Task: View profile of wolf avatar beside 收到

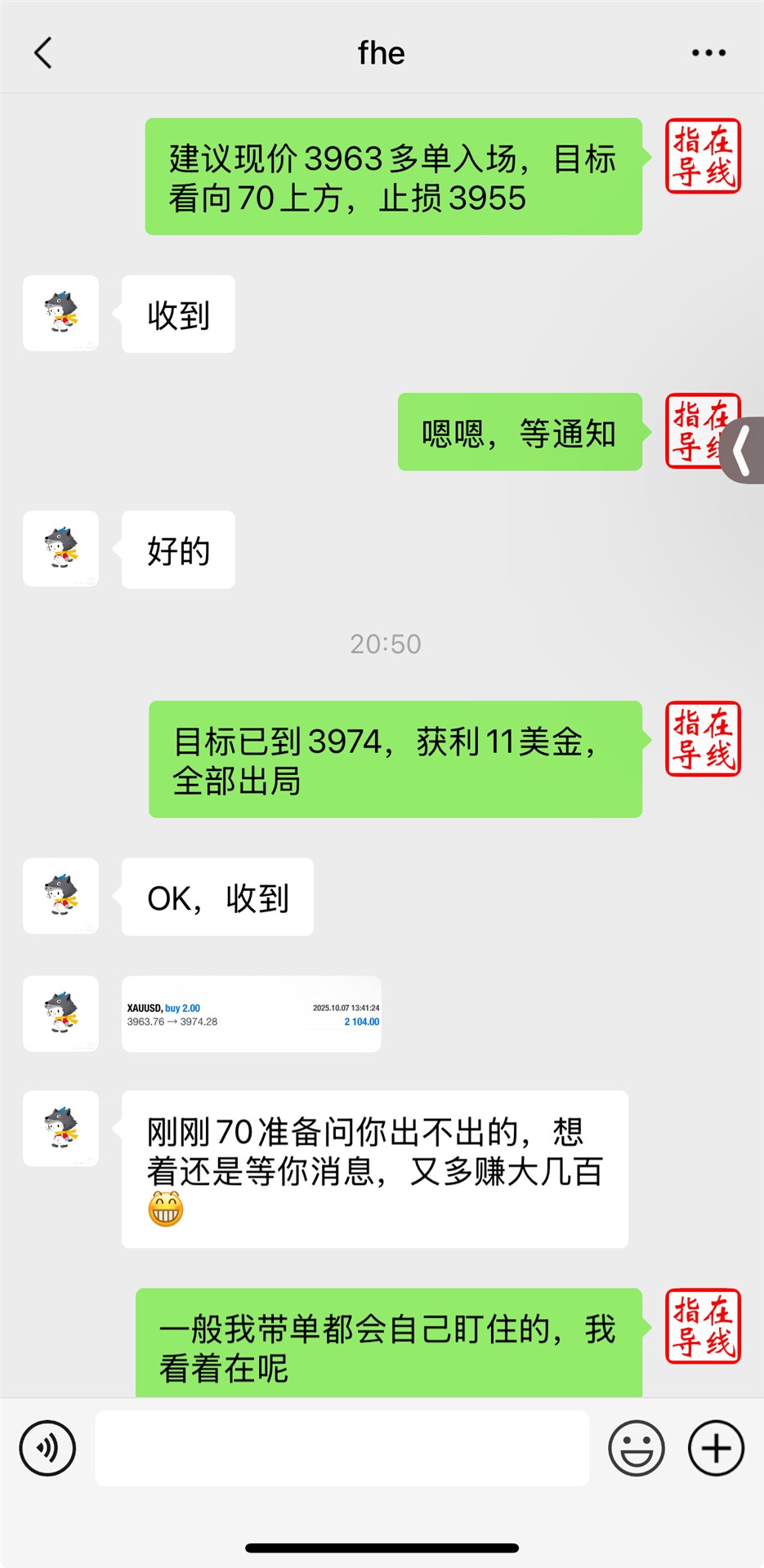Action: pos(61,314)
